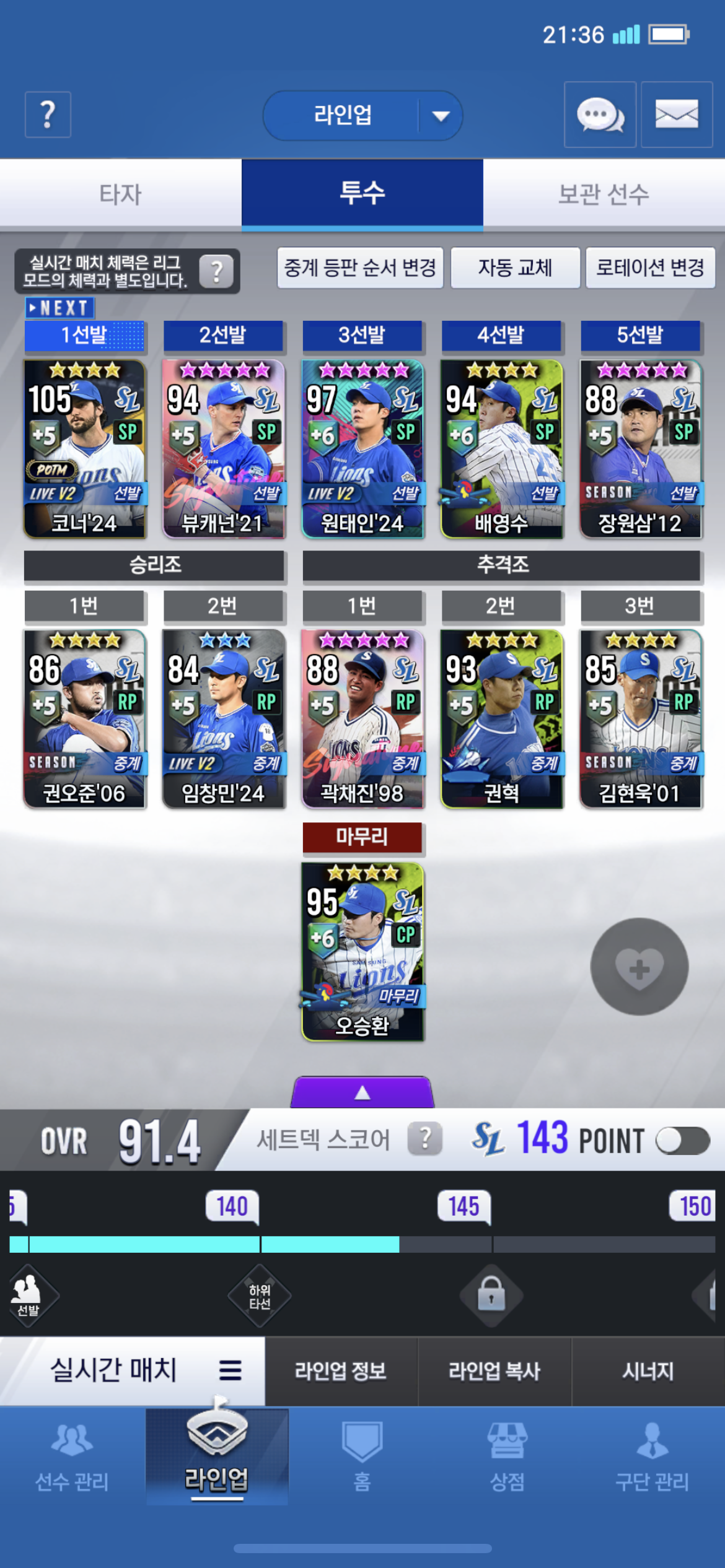This screenshot has height=1568, width=725.
Task: Tap the 로테이션 변경 button
Action: pos(650,268)
